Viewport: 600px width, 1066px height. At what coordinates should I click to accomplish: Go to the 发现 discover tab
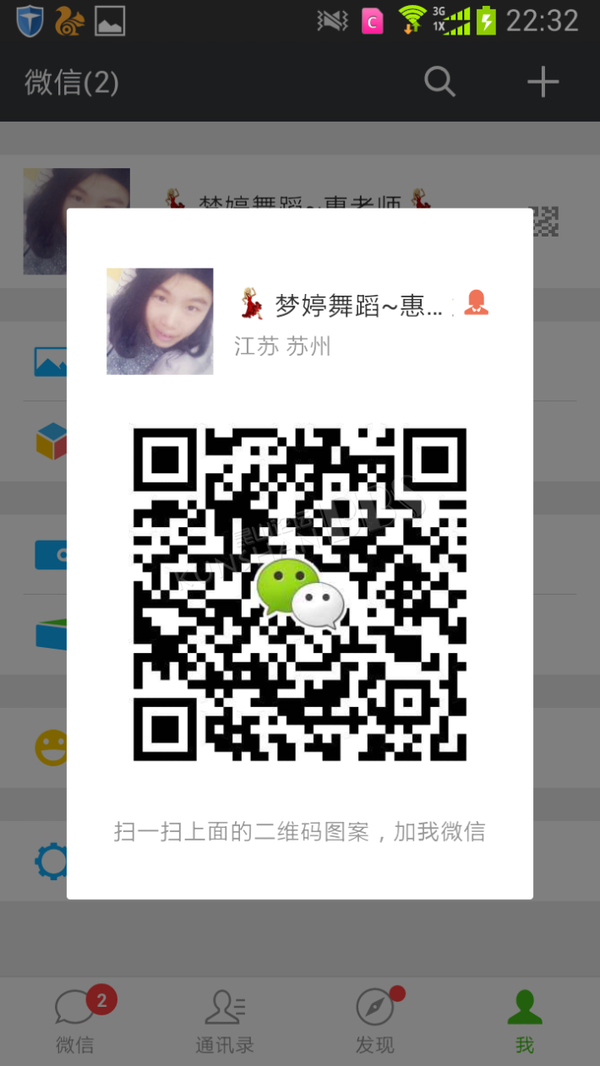pyautogui.click(x=375, y=1020)
